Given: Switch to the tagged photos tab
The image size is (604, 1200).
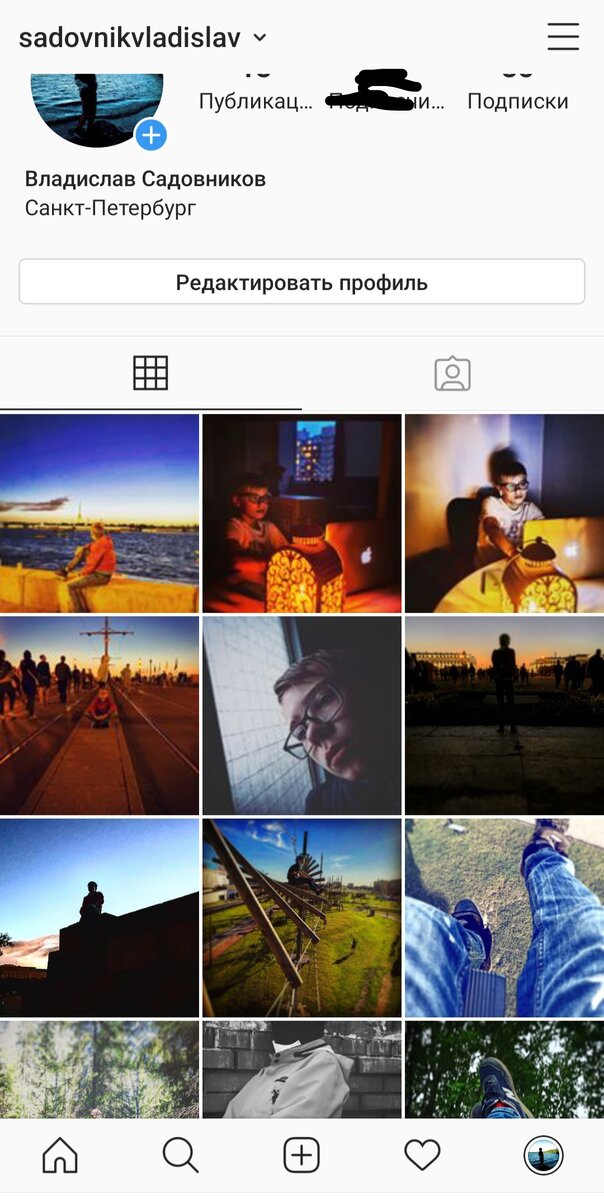Looking at the screenshot, I should (x=452, y=373).
